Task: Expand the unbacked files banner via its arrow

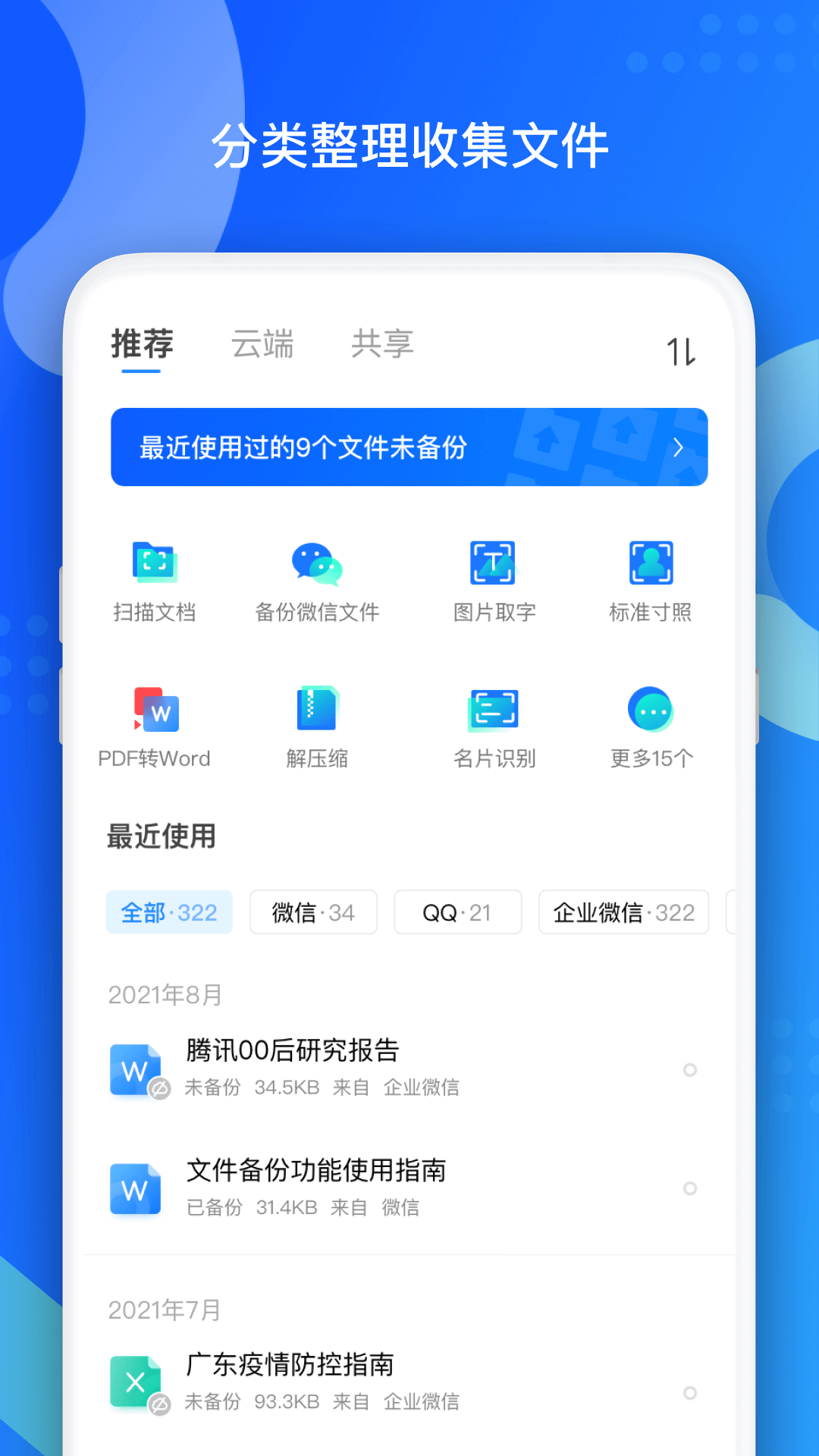Action: pyautogui.click(x=679, y=447)
